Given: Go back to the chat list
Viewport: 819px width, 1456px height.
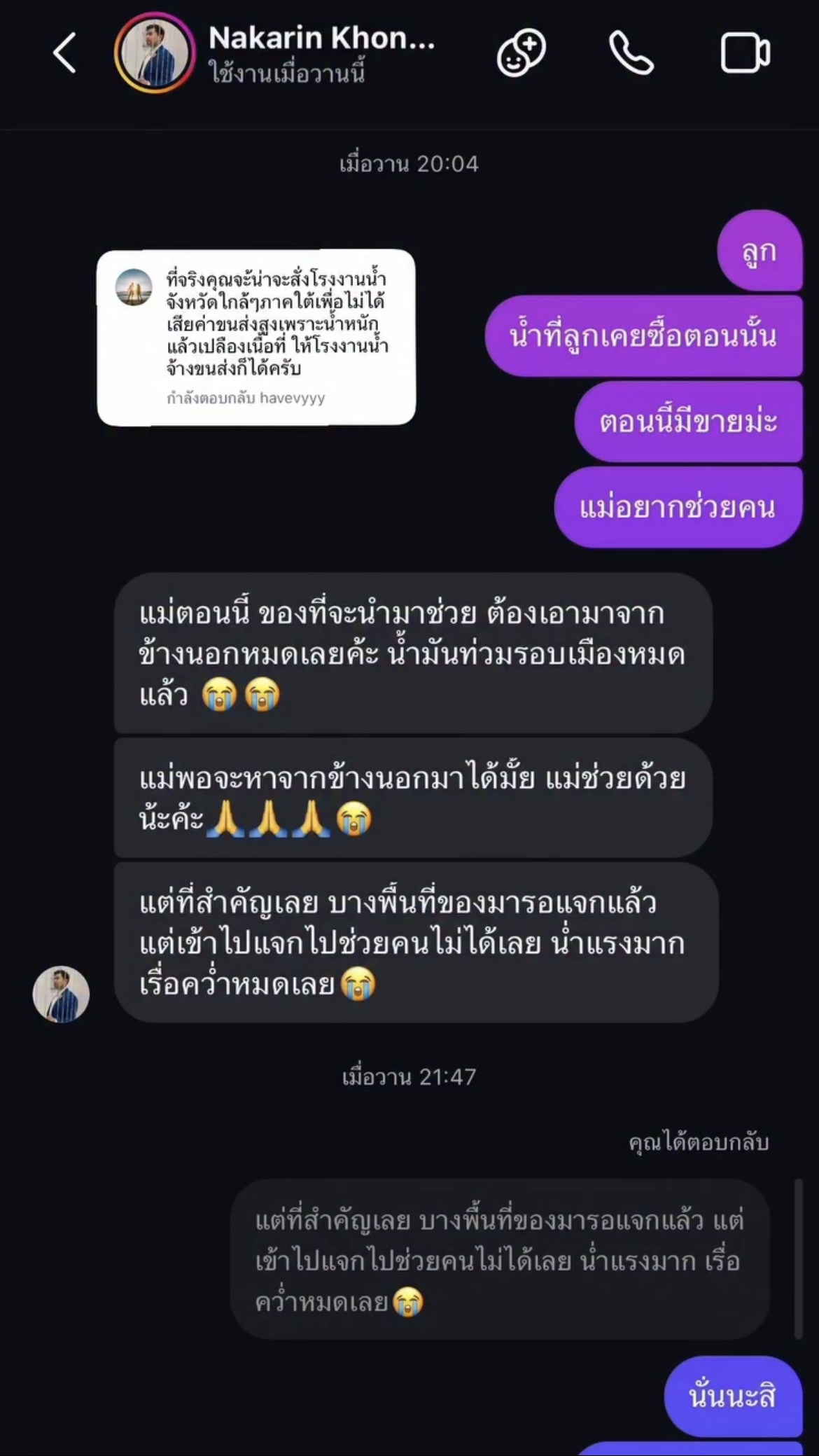Looking at the screenshot, I should point(64,53).
